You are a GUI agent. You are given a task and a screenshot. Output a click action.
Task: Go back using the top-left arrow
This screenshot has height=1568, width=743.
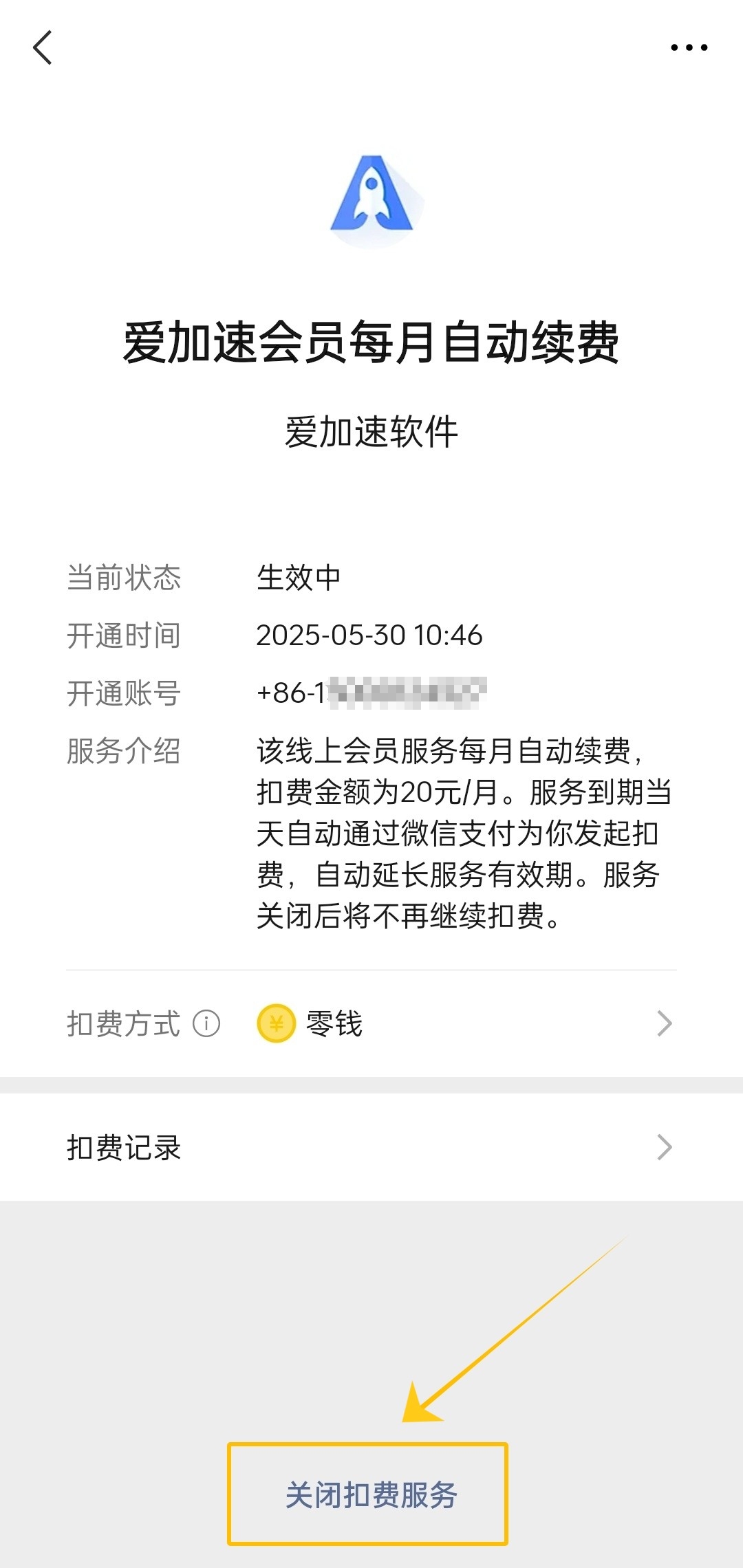tap(43, 48)
